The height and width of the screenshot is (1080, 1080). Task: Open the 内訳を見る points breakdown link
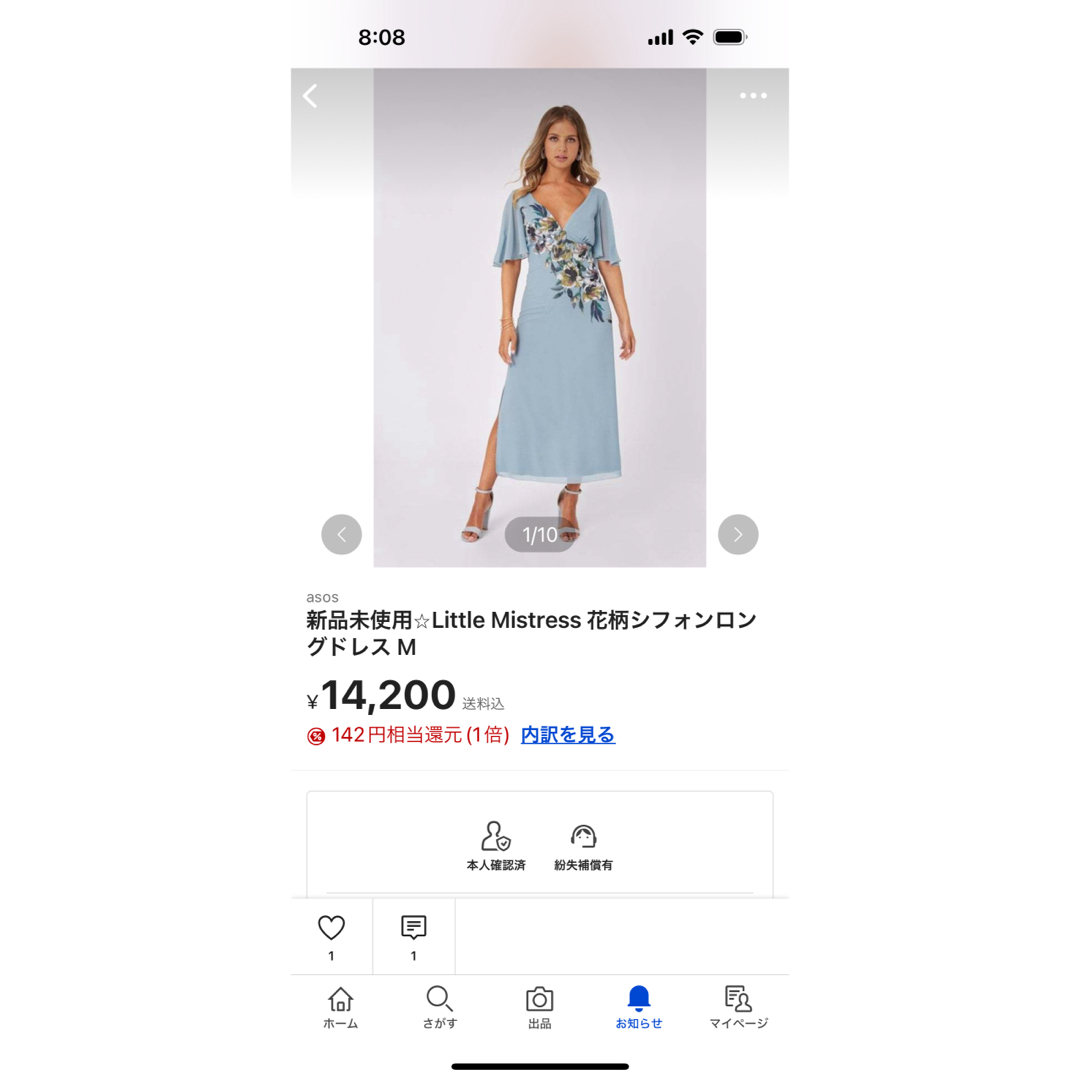coord(568,735)
